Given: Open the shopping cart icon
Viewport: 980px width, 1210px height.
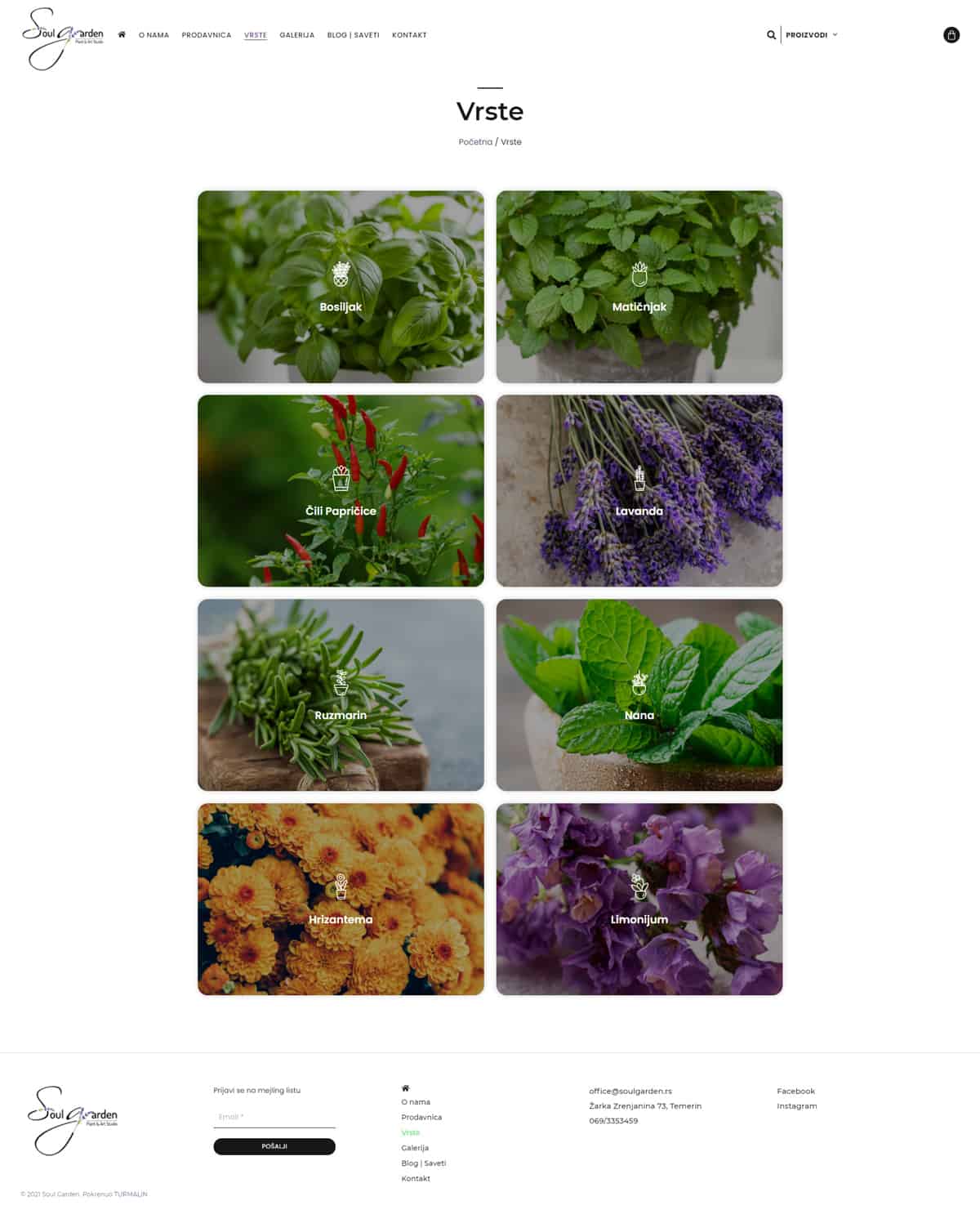Looking at the screenshot, I should [x=951, y=35].
